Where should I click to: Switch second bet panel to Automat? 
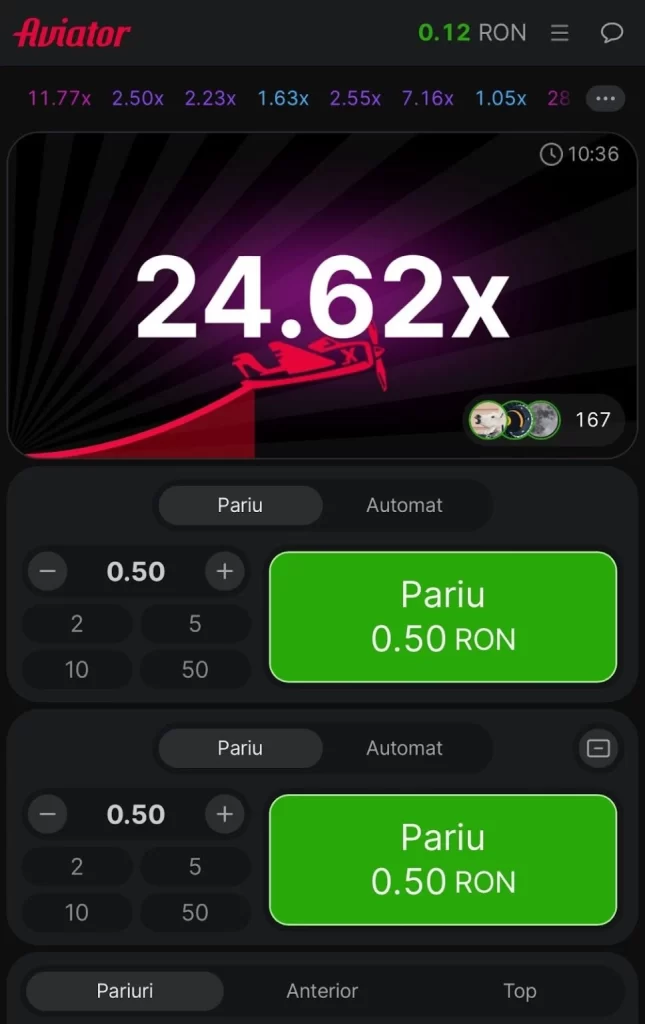[404, 748]
